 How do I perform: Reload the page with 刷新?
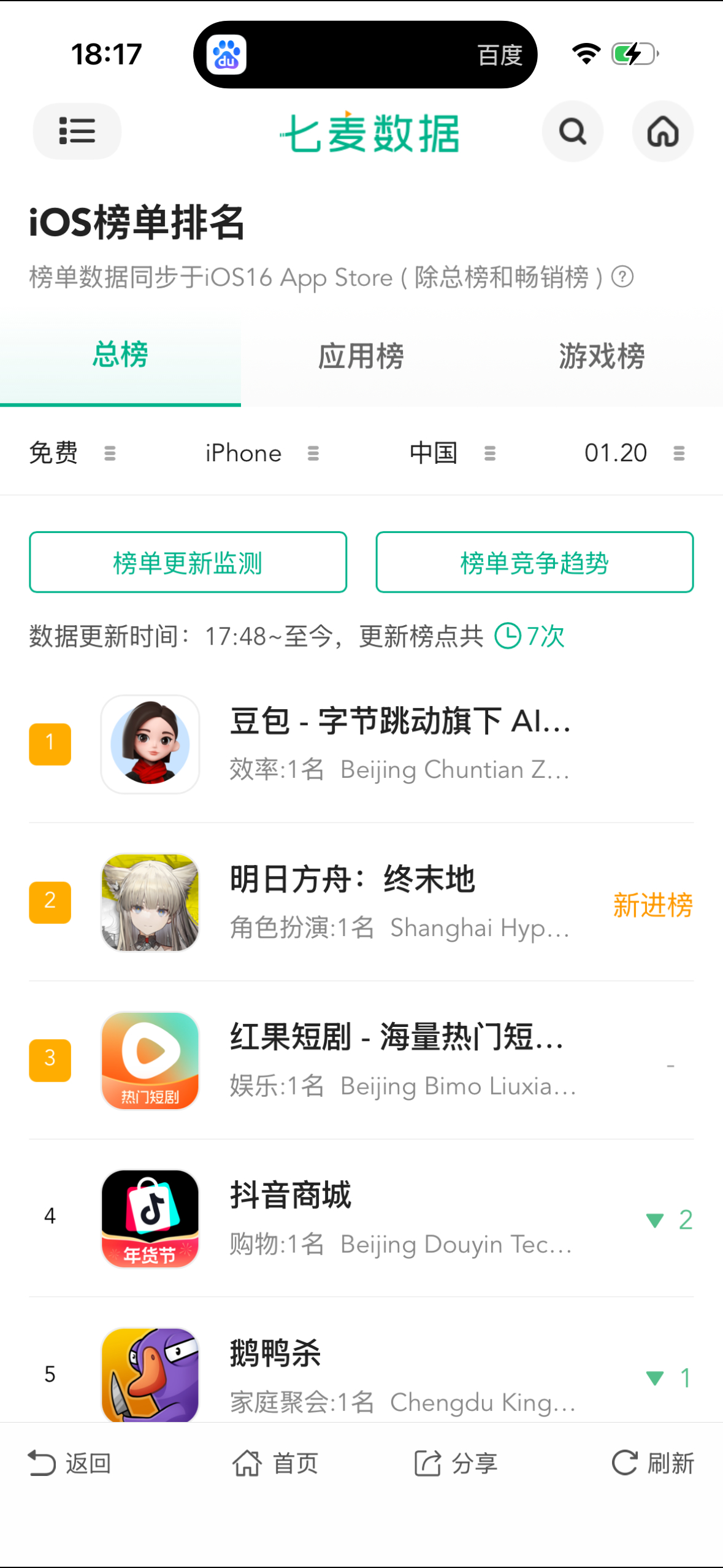point(652,1464)
